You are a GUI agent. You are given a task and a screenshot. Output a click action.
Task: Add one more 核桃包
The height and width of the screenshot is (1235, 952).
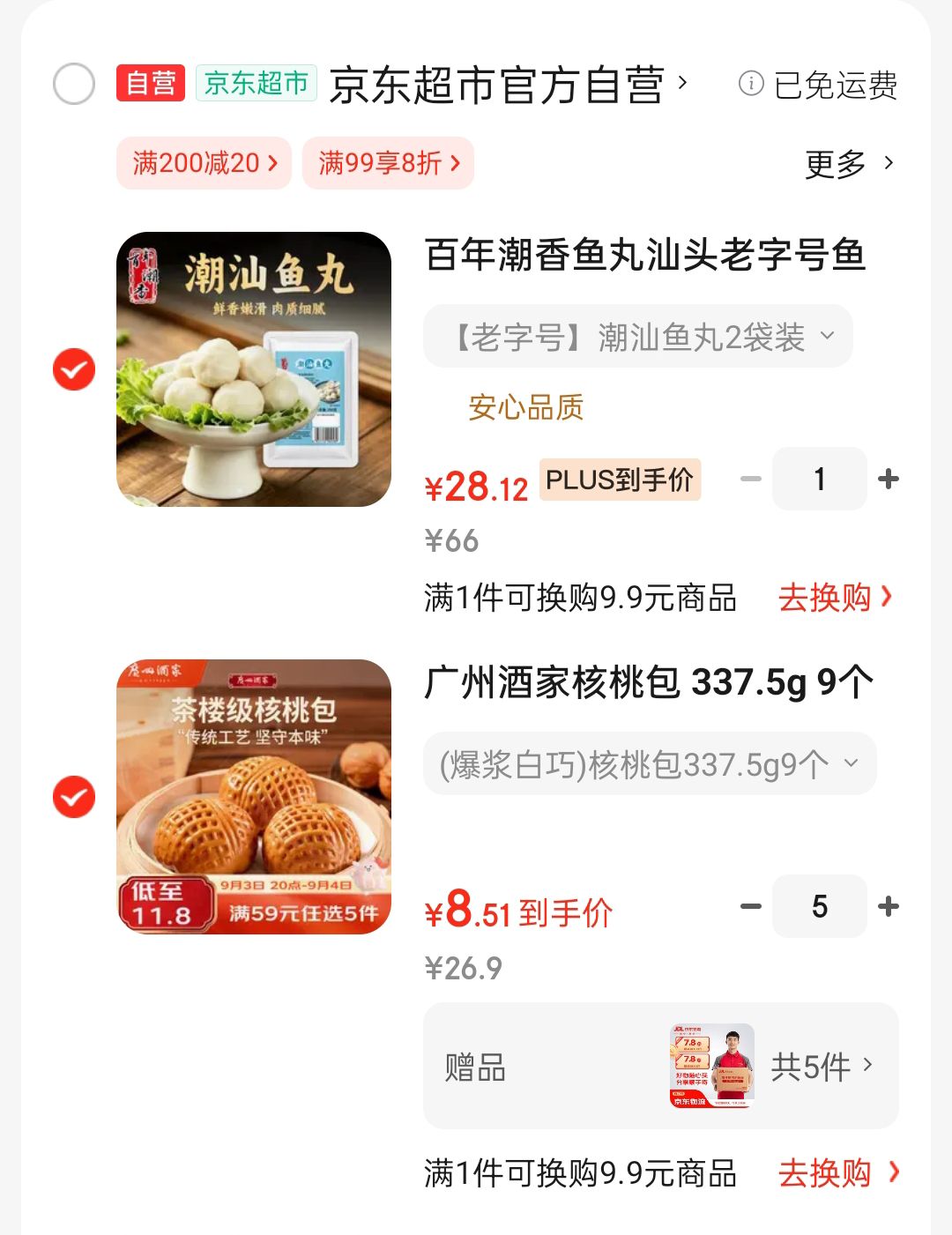click(889, 906)
